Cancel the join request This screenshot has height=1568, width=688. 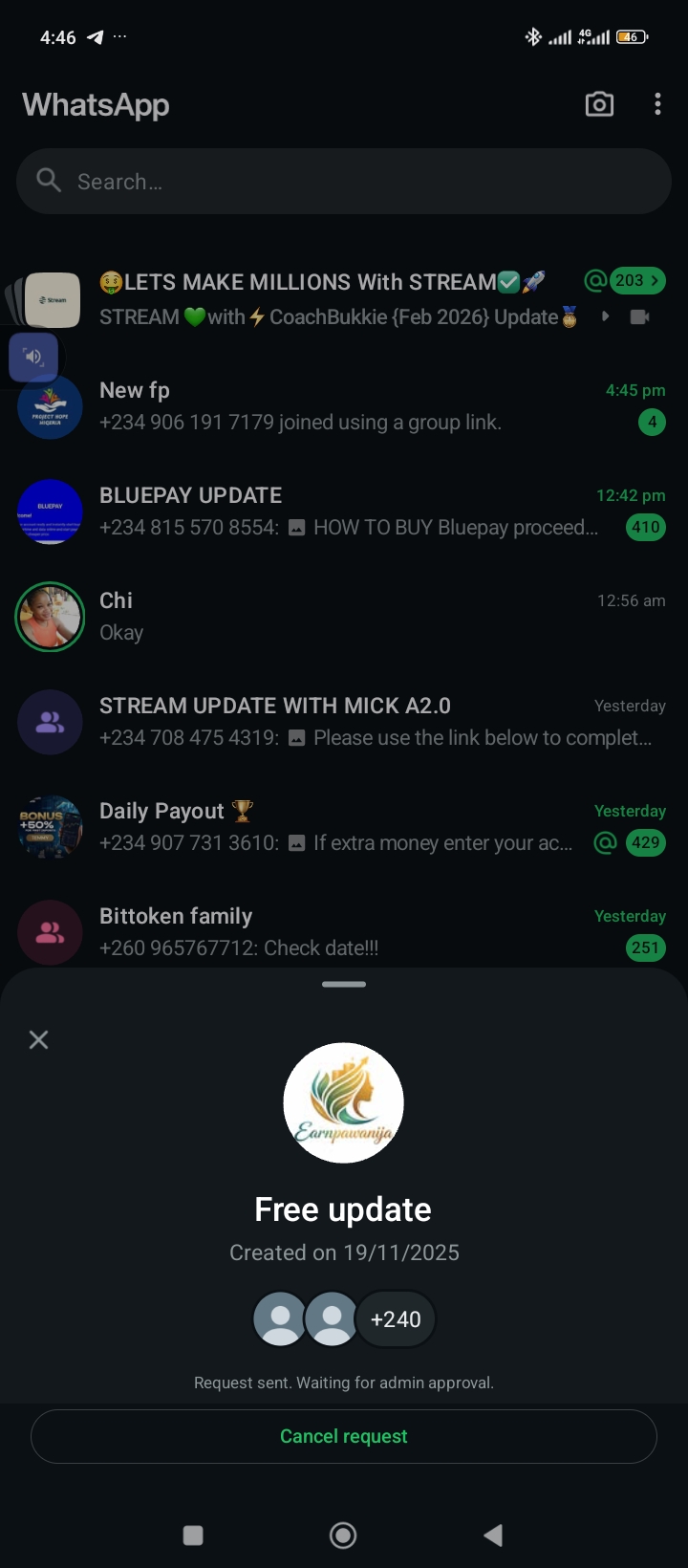coord(344,1436)
